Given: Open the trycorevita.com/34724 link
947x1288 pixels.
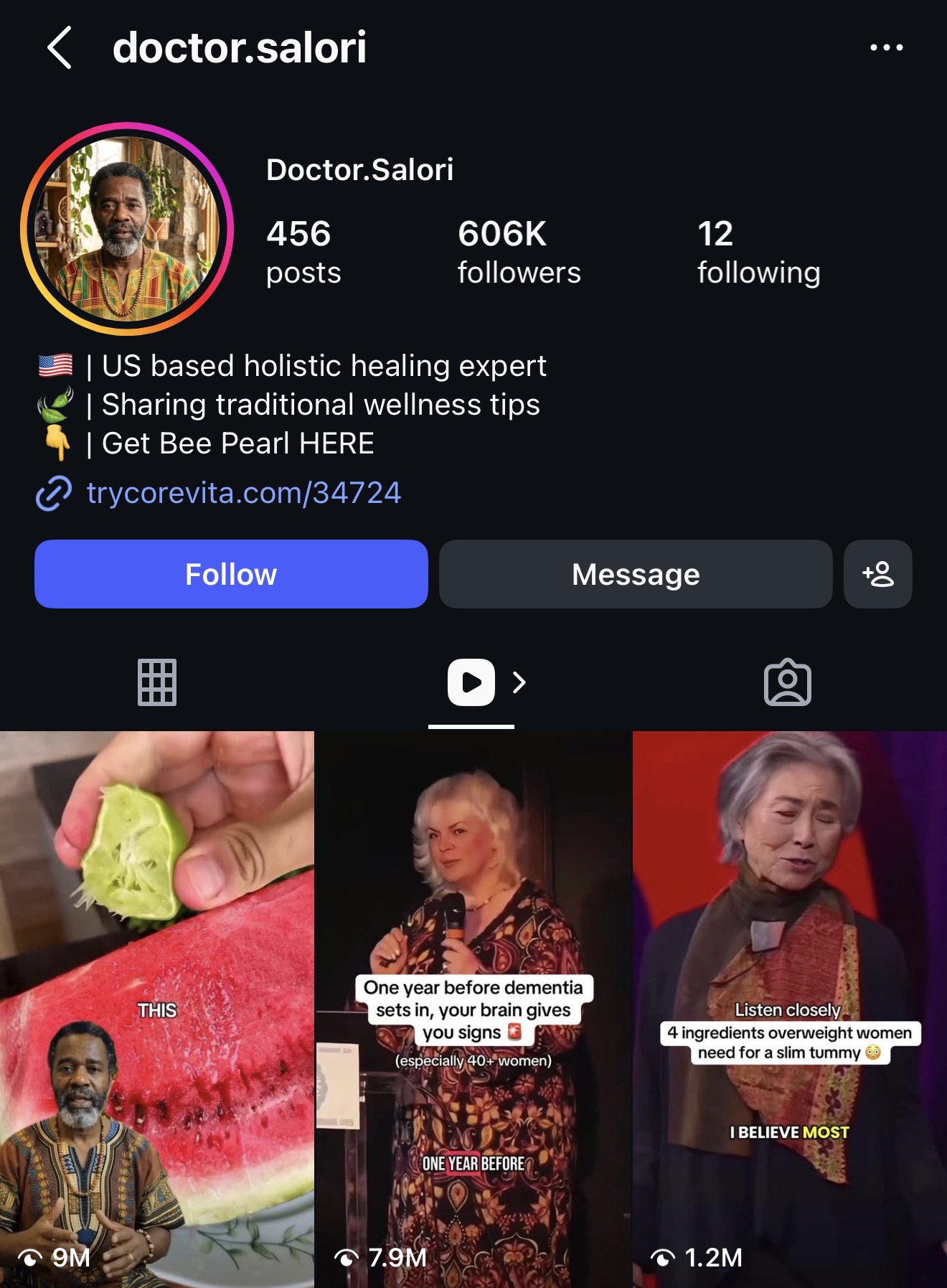Looking at the screenshot, I should pyautogui.click(x=242, y=493).
